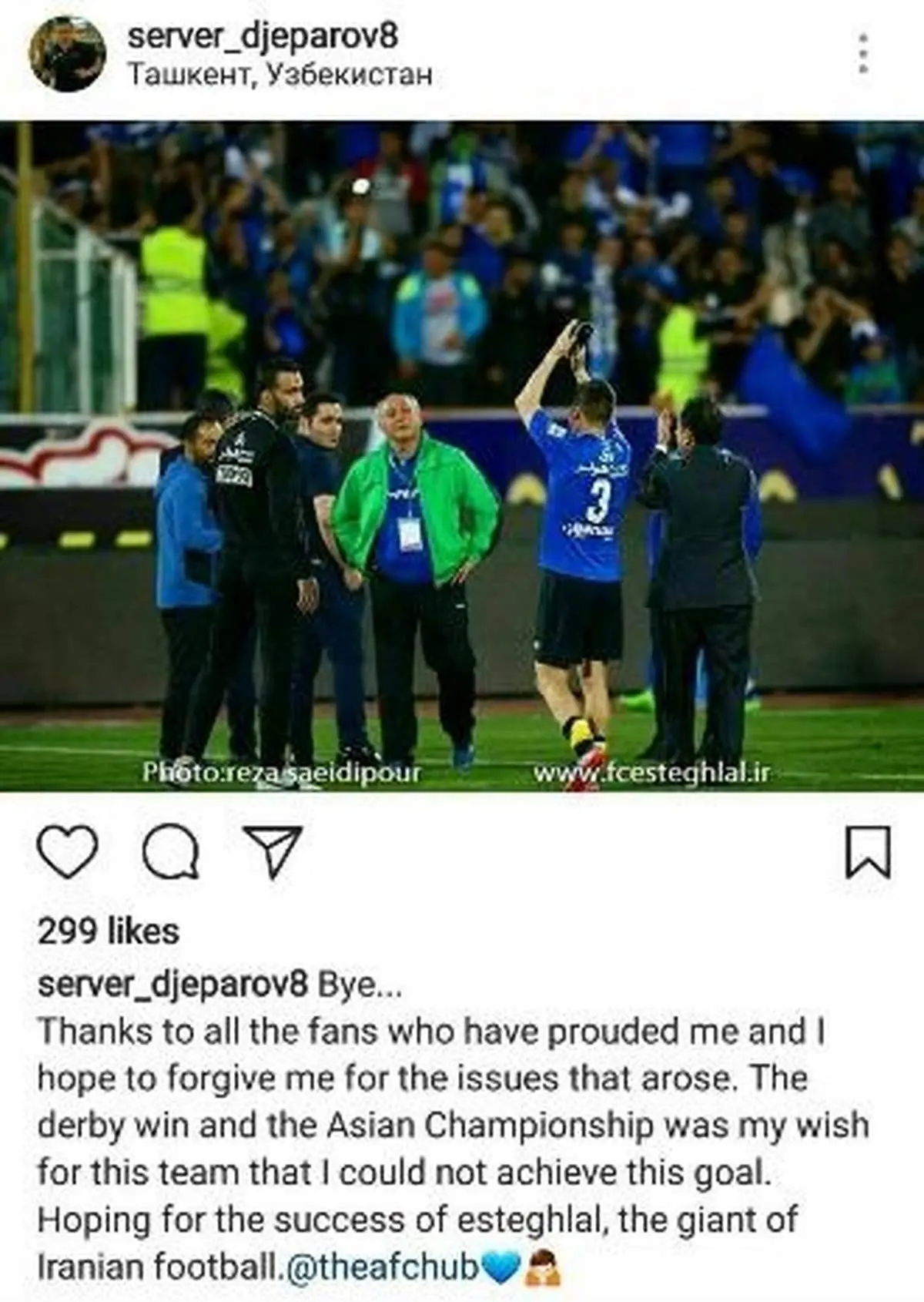Open the post's three-dot overflow menu
The width and height of the screenshot is (924, 1302).
coord(864,53)
